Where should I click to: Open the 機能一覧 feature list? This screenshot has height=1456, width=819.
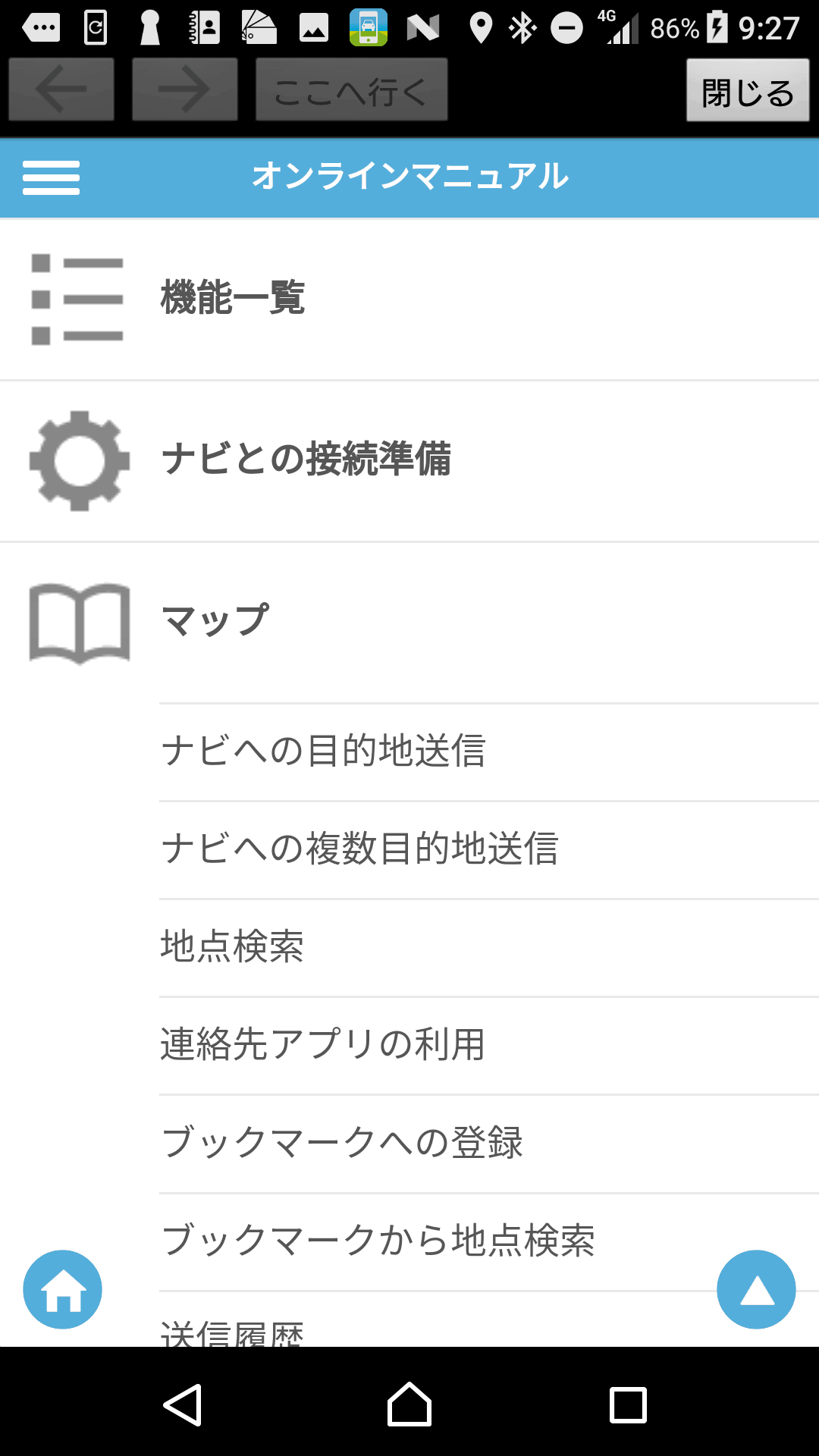[x=409, y=299]
